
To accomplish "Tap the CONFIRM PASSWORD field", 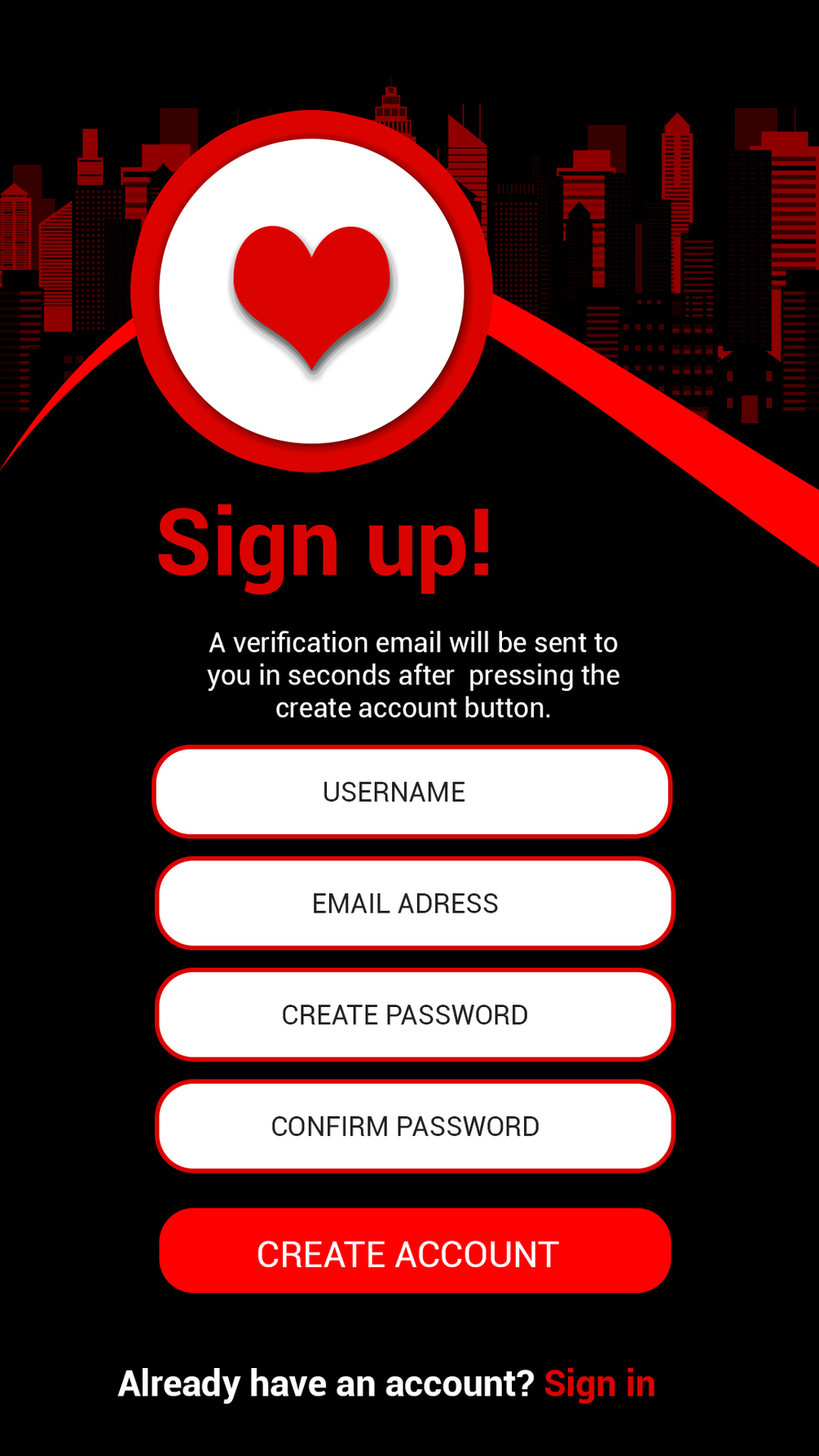I will (x=415, y=1127).
